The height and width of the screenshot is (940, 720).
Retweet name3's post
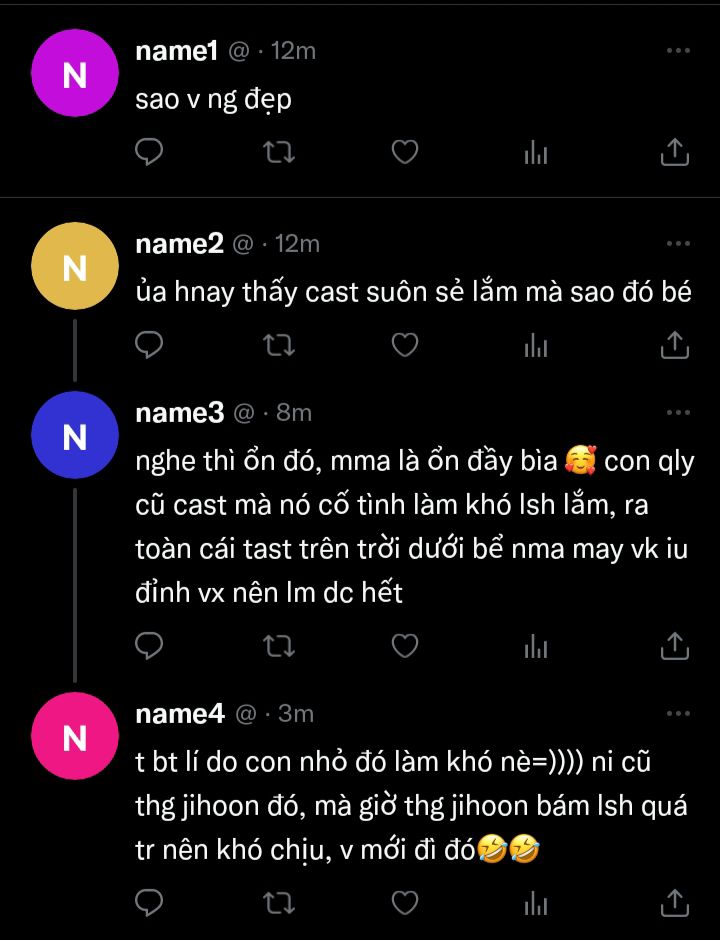pos(279,646)
